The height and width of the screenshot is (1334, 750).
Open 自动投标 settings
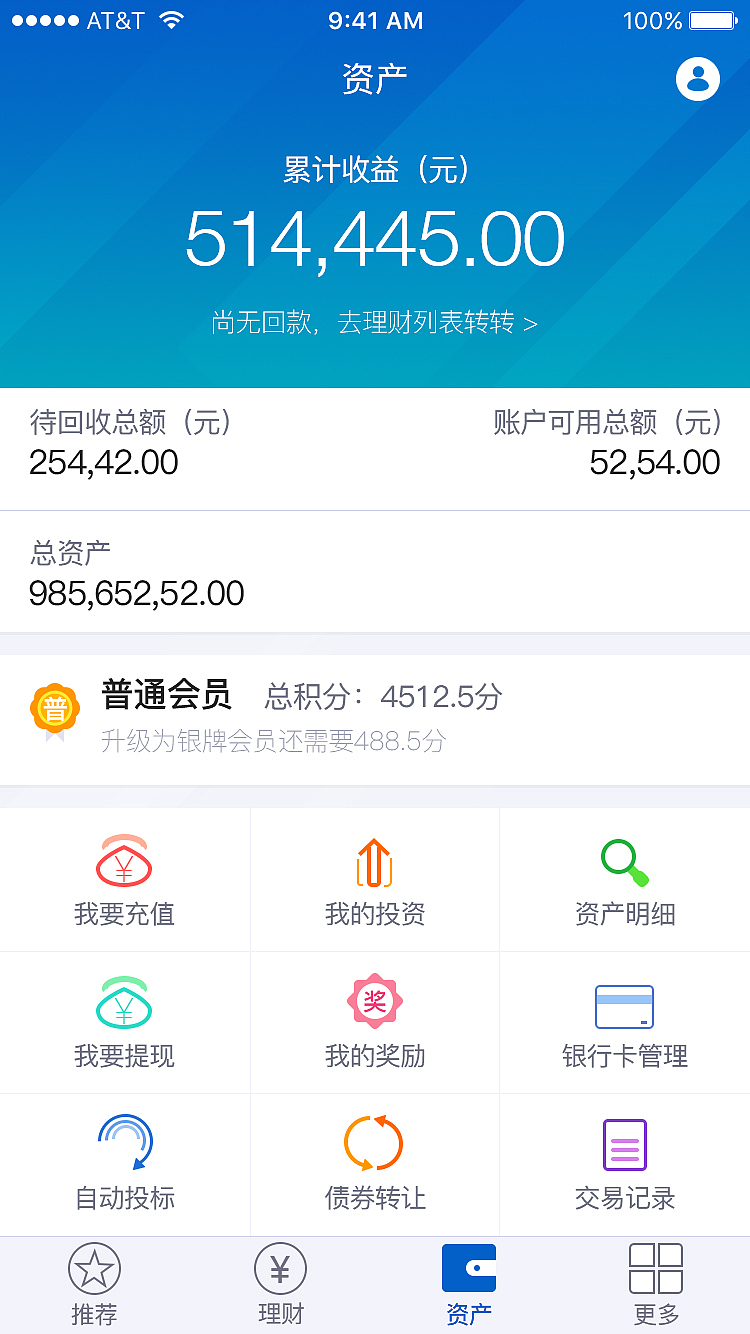124,1164
